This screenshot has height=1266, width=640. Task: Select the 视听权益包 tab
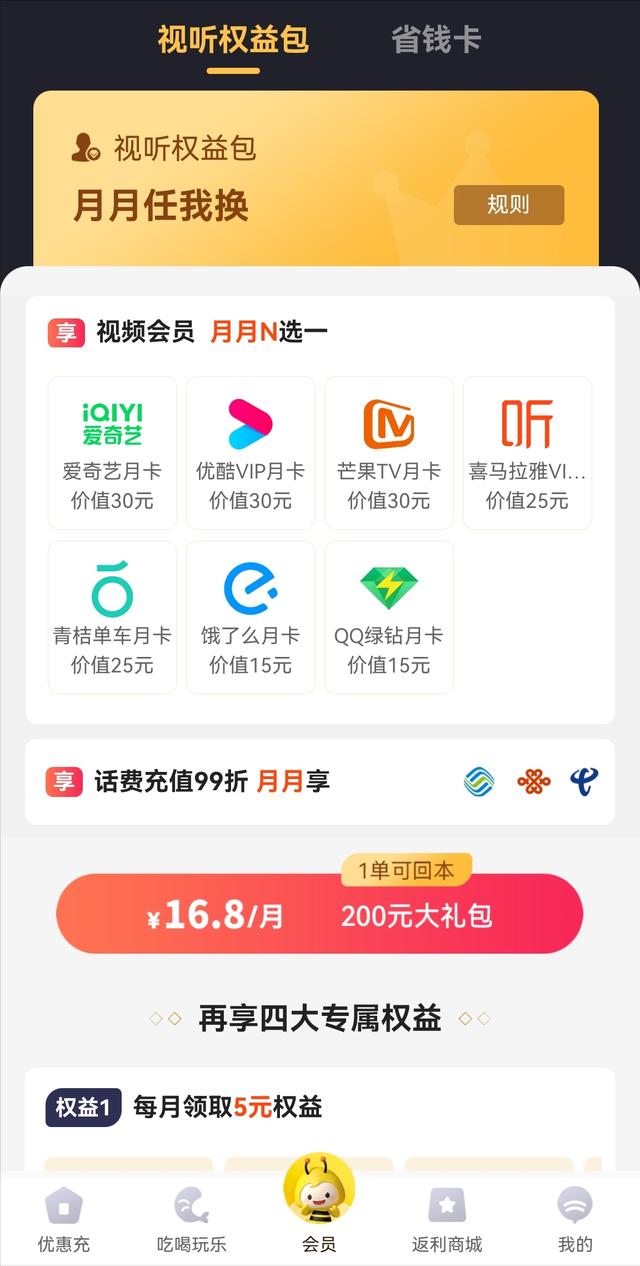pyautogui.click(x=233, y=40)
